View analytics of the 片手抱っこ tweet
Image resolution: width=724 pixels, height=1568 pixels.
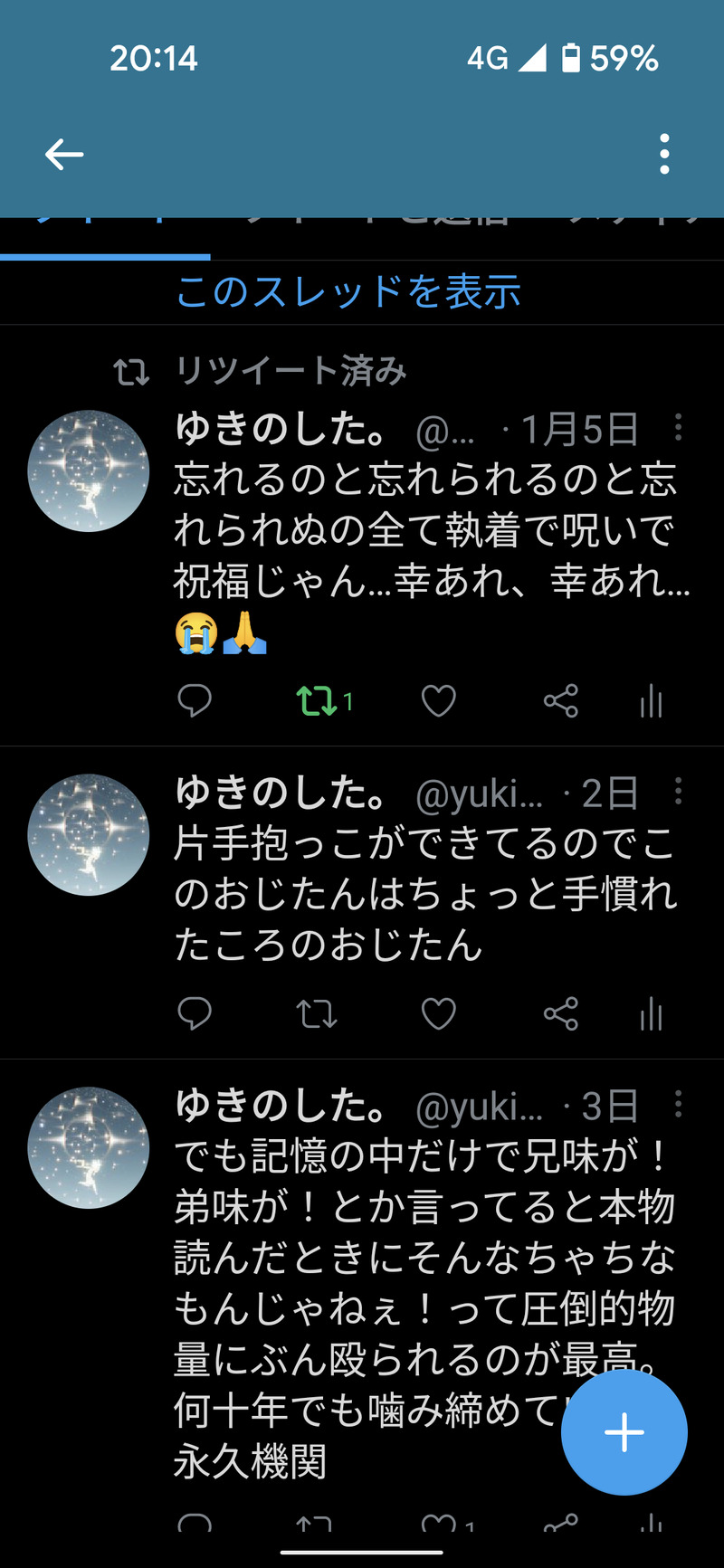click(652, 1014)
